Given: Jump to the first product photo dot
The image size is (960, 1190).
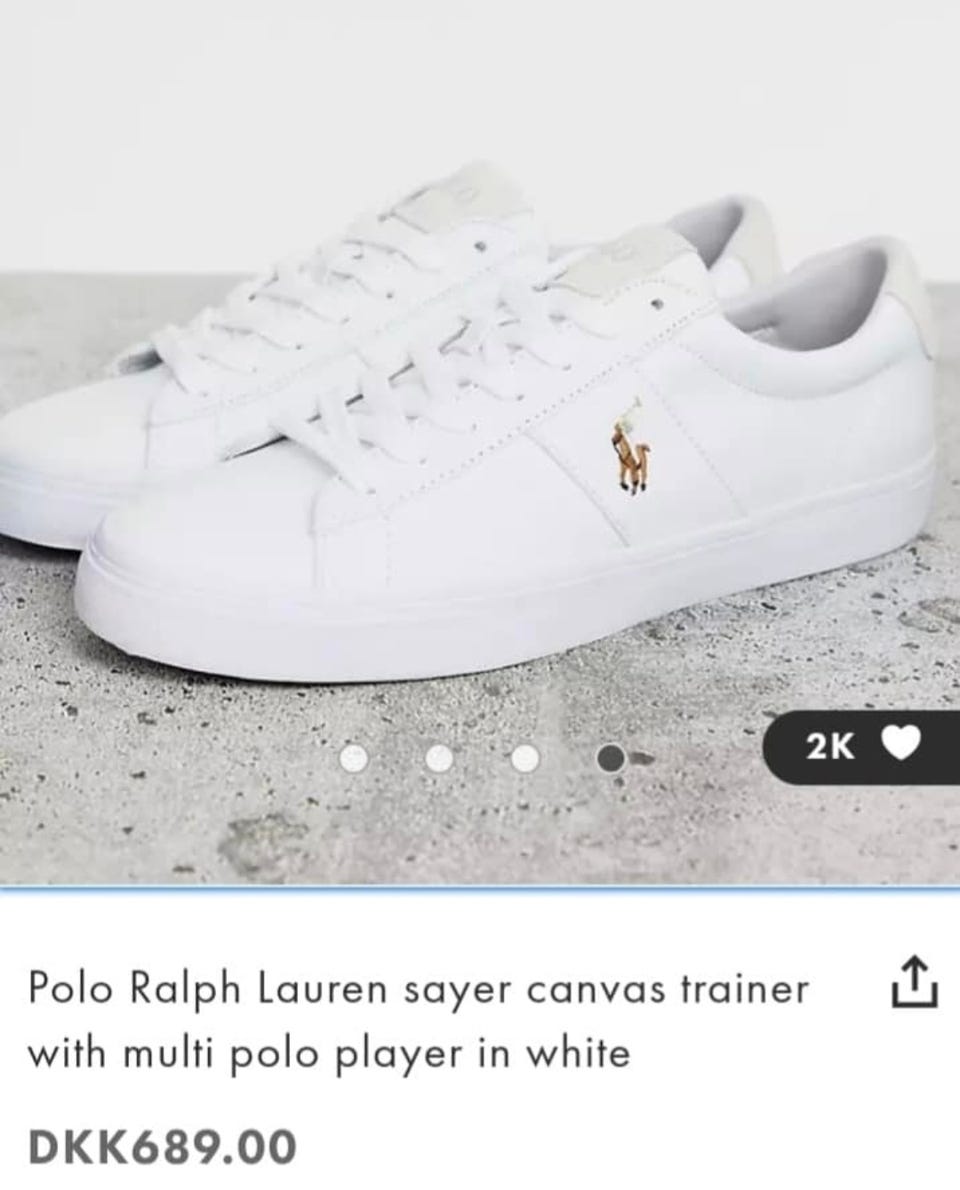Looking at the screenshot, I should [353, 759].
